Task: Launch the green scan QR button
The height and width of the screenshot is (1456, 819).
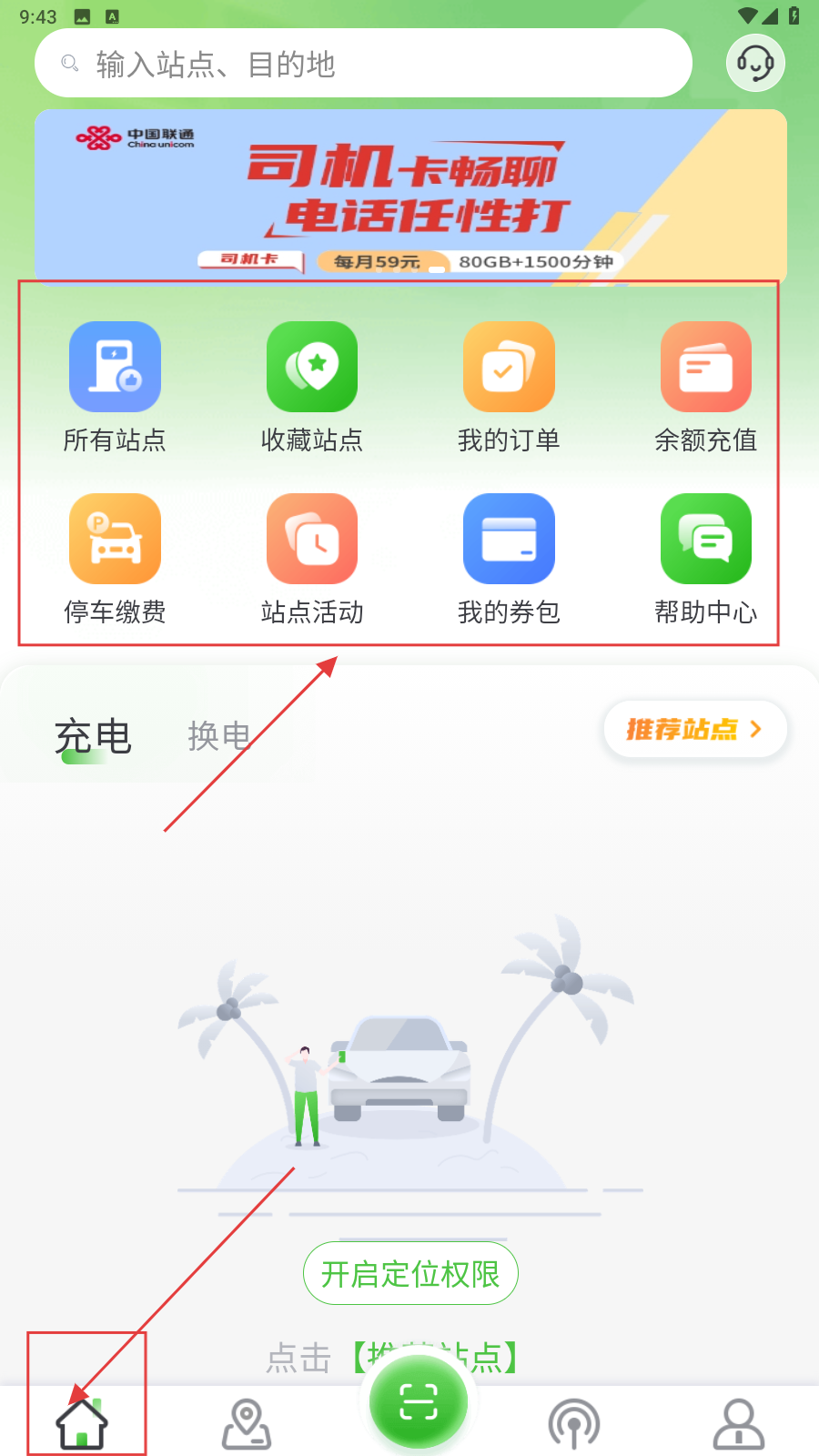Action: 419,1402
